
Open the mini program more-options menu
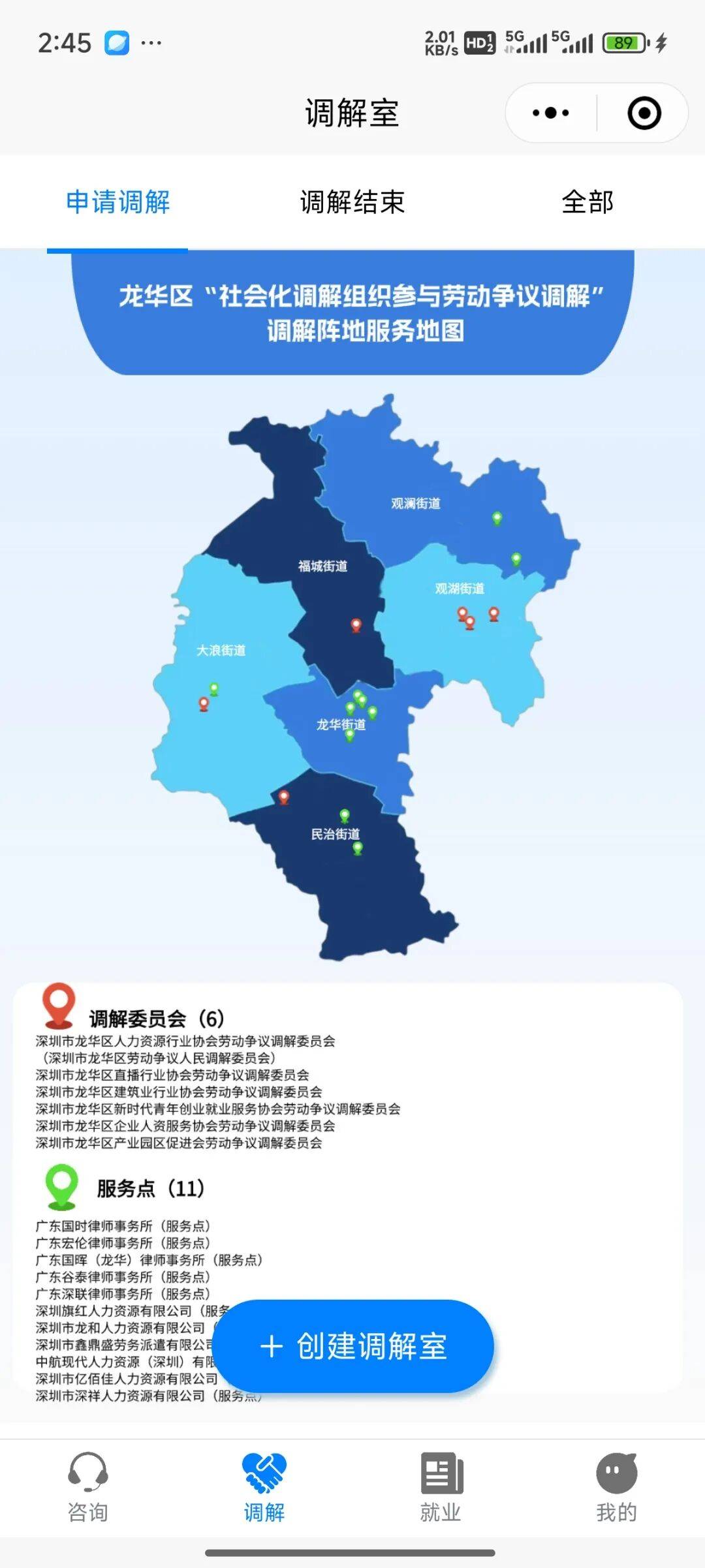[550, 113]
